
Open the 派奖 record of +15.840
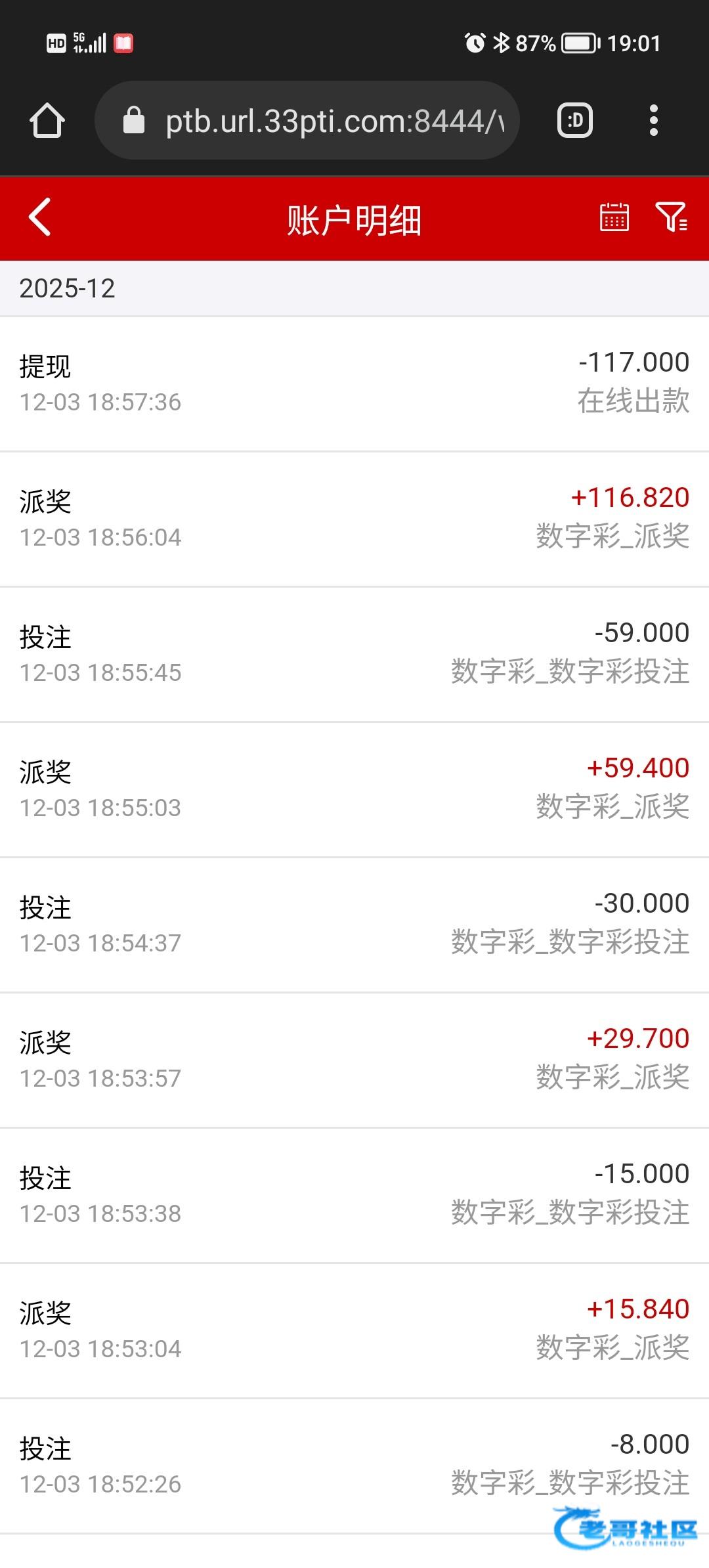[354, 1330]
